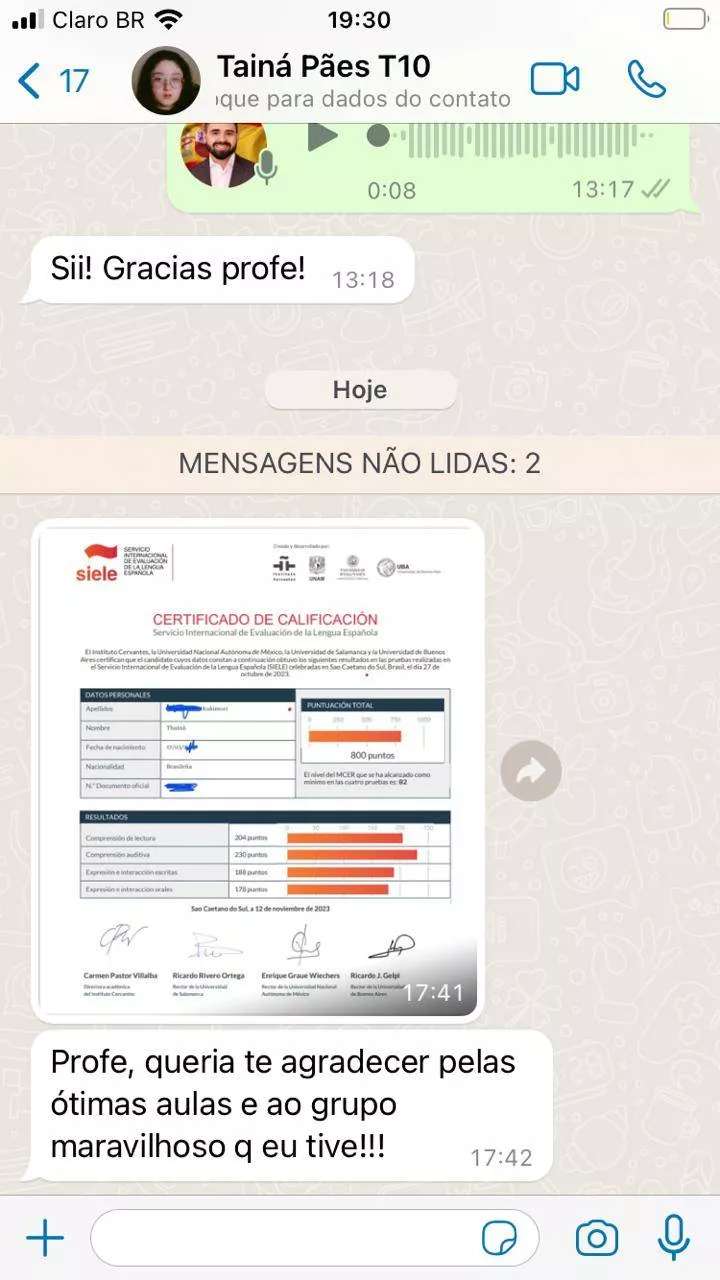This screenshot has height=1280, width=720.
Task: Start a voice call with Tainá
Action: 647,80
